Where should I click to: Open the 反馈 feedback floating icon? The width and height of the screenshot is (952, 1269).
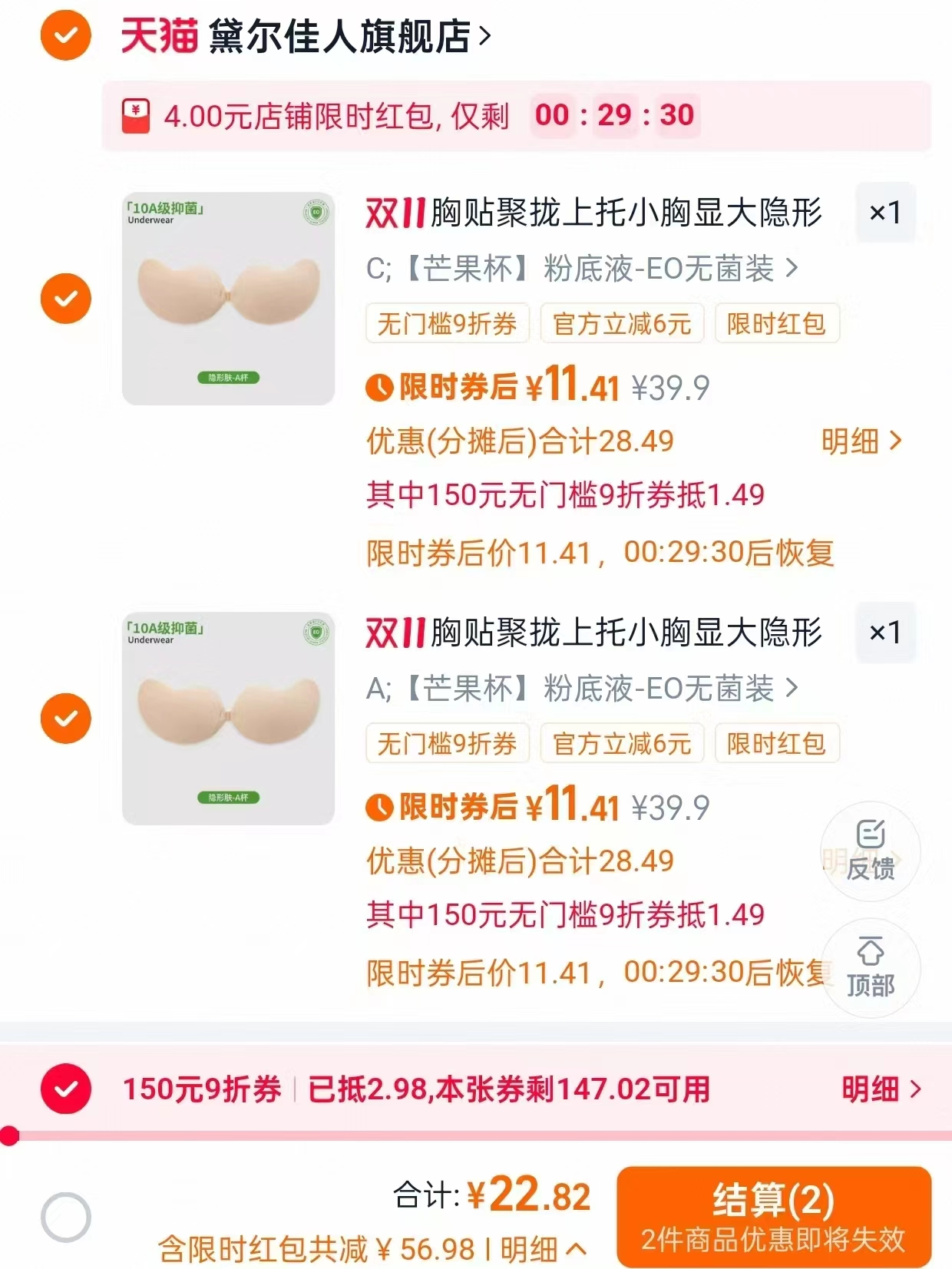[871, 851]
